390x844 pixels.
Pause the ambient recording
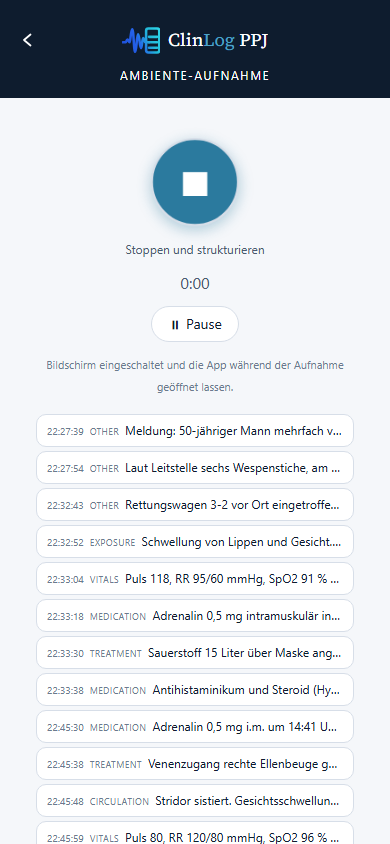(195, 324)
